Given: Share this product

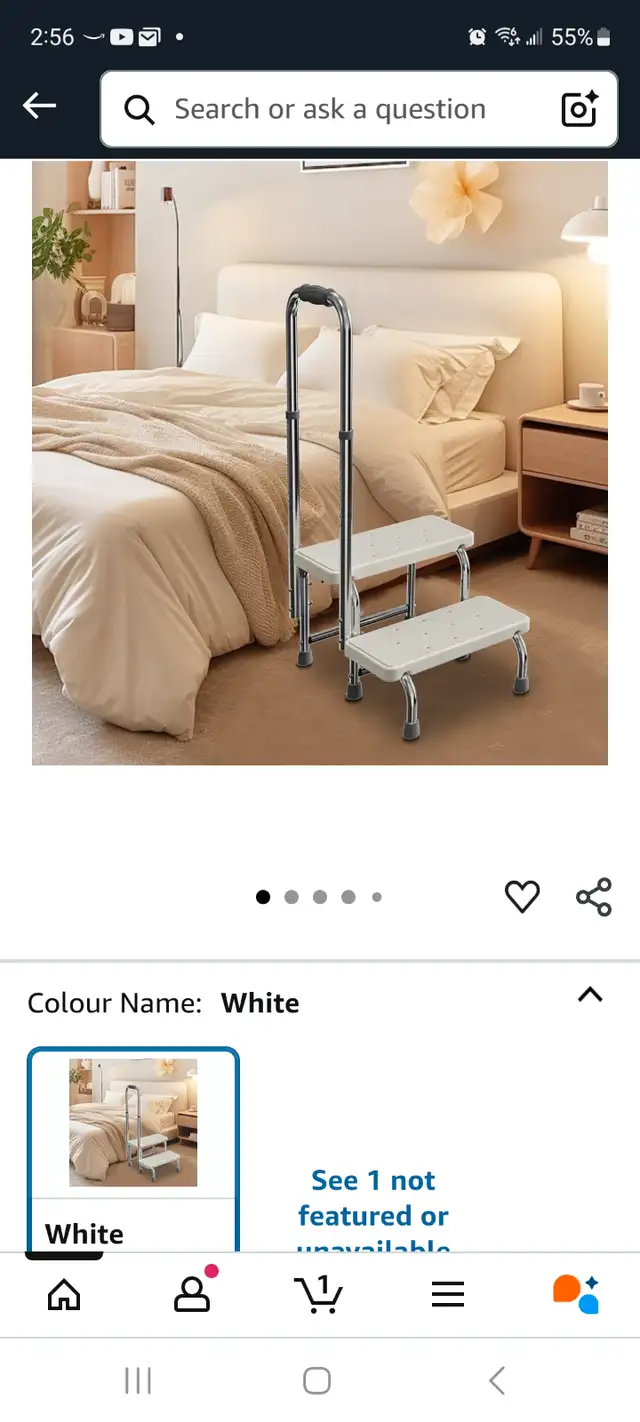Looking at the screenshot, I should [594, 897].
